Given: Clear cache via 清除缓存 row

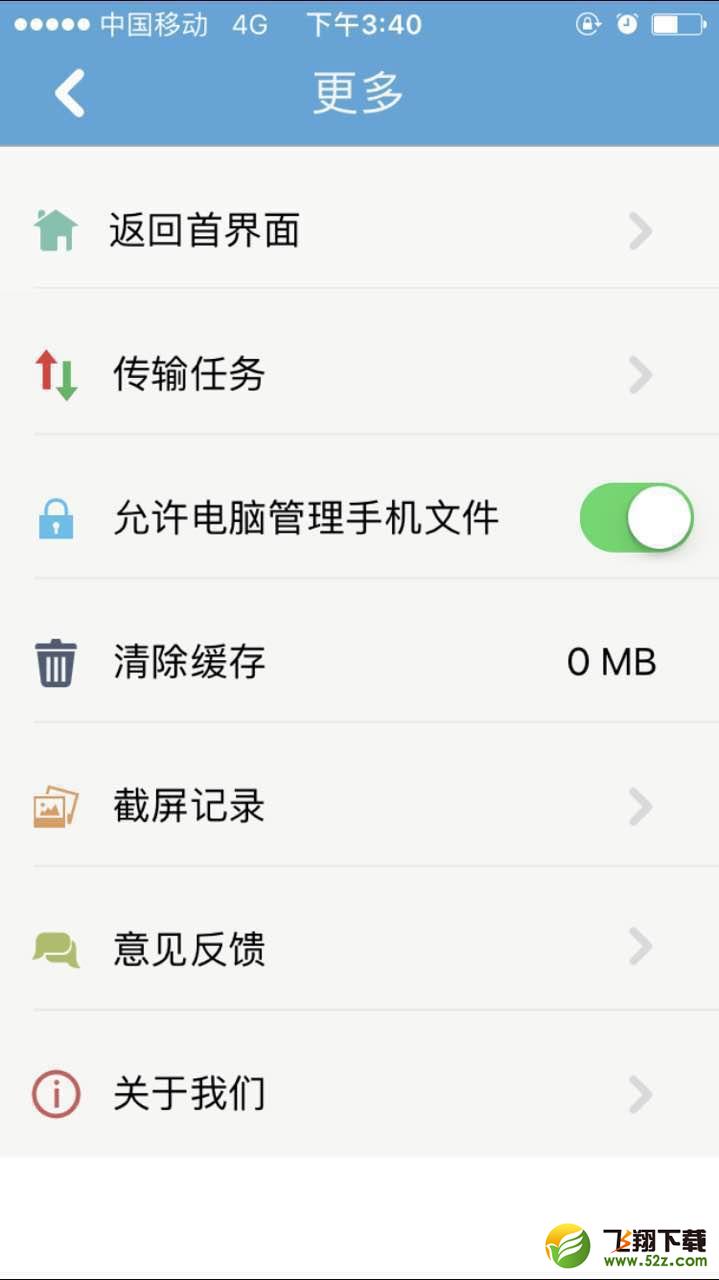Looking at the screenshot, I should (x=360, y=663).
